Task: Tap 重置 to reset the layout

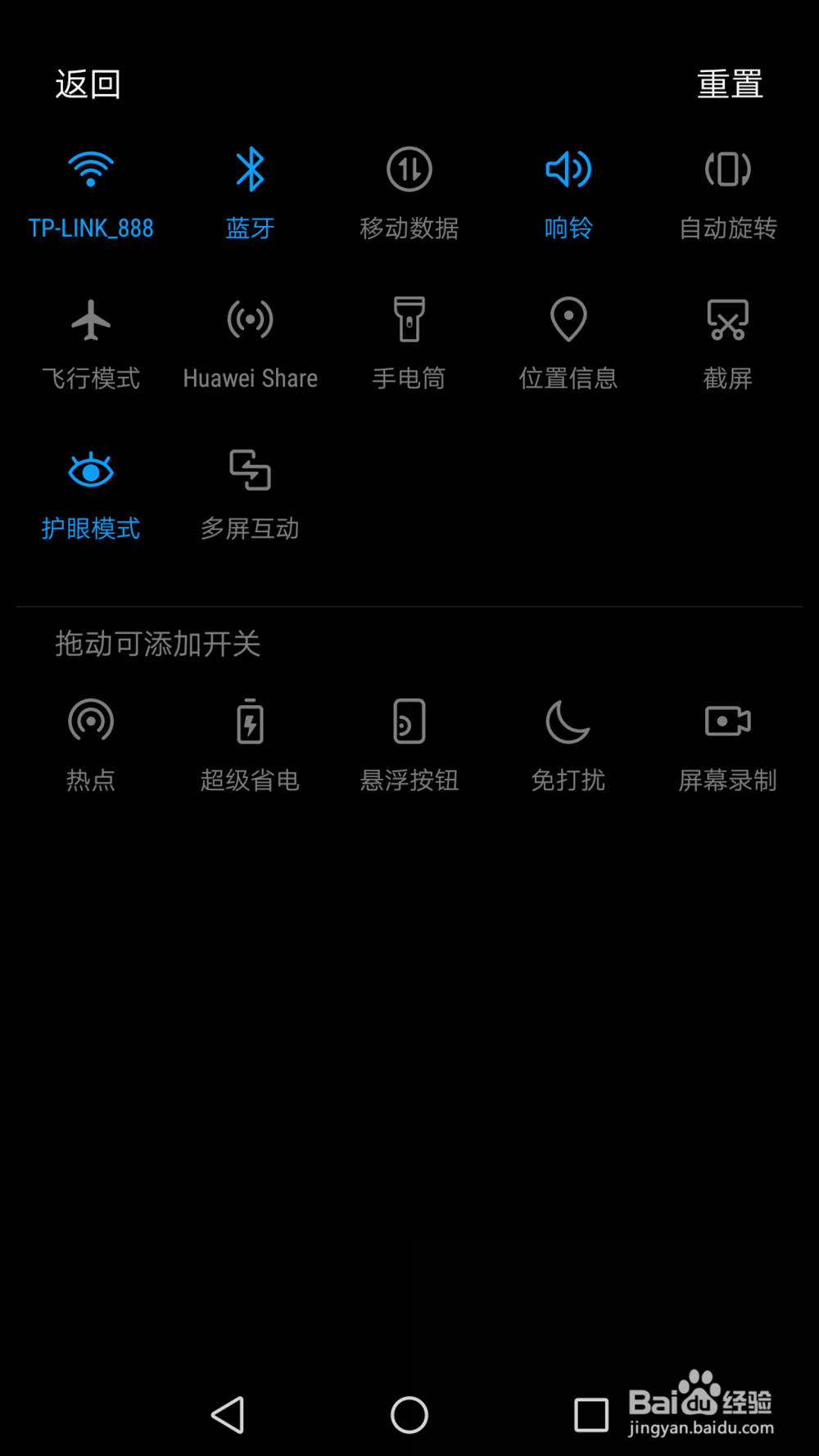Action: coord(730,84)
